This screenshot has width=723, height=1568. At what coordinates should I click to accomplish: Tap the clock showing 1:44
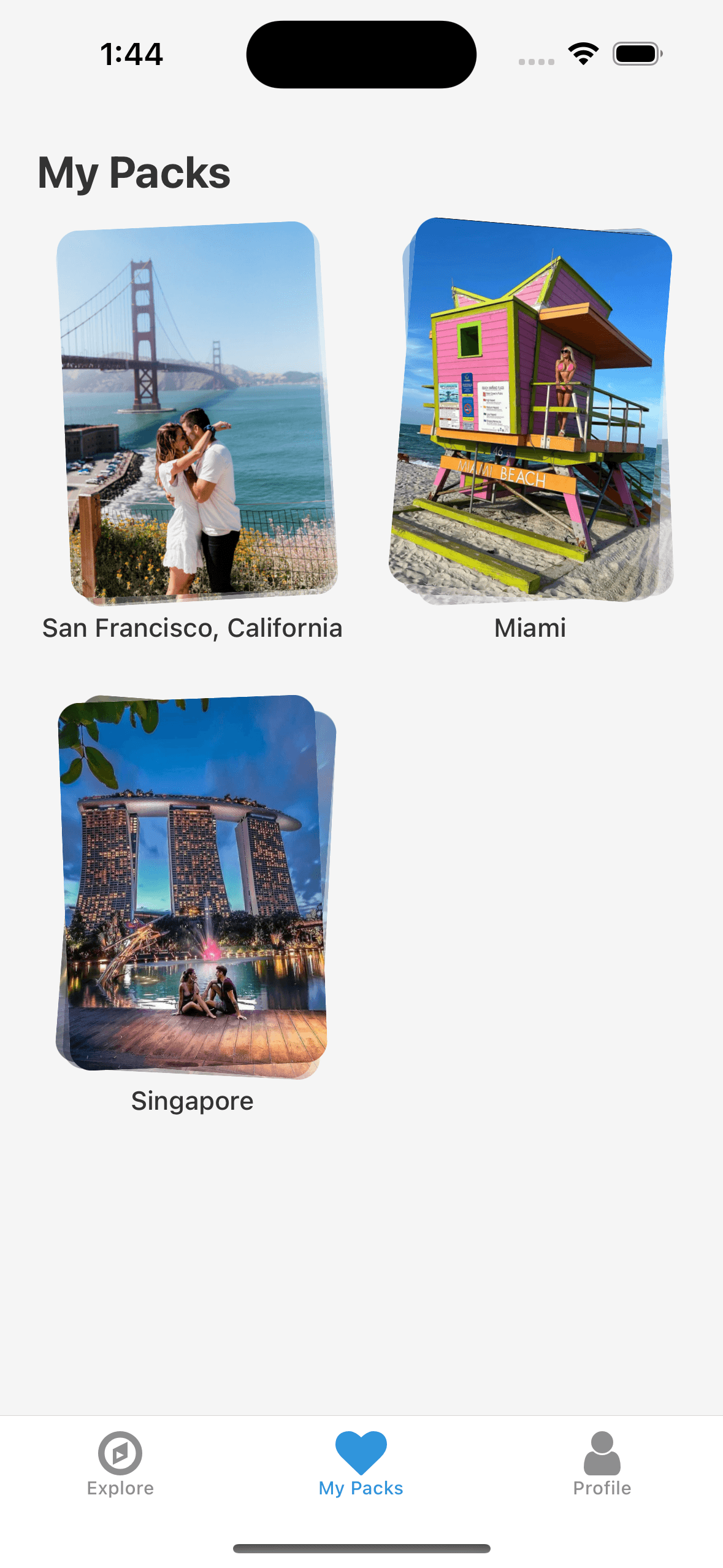(x=131, y=54)
